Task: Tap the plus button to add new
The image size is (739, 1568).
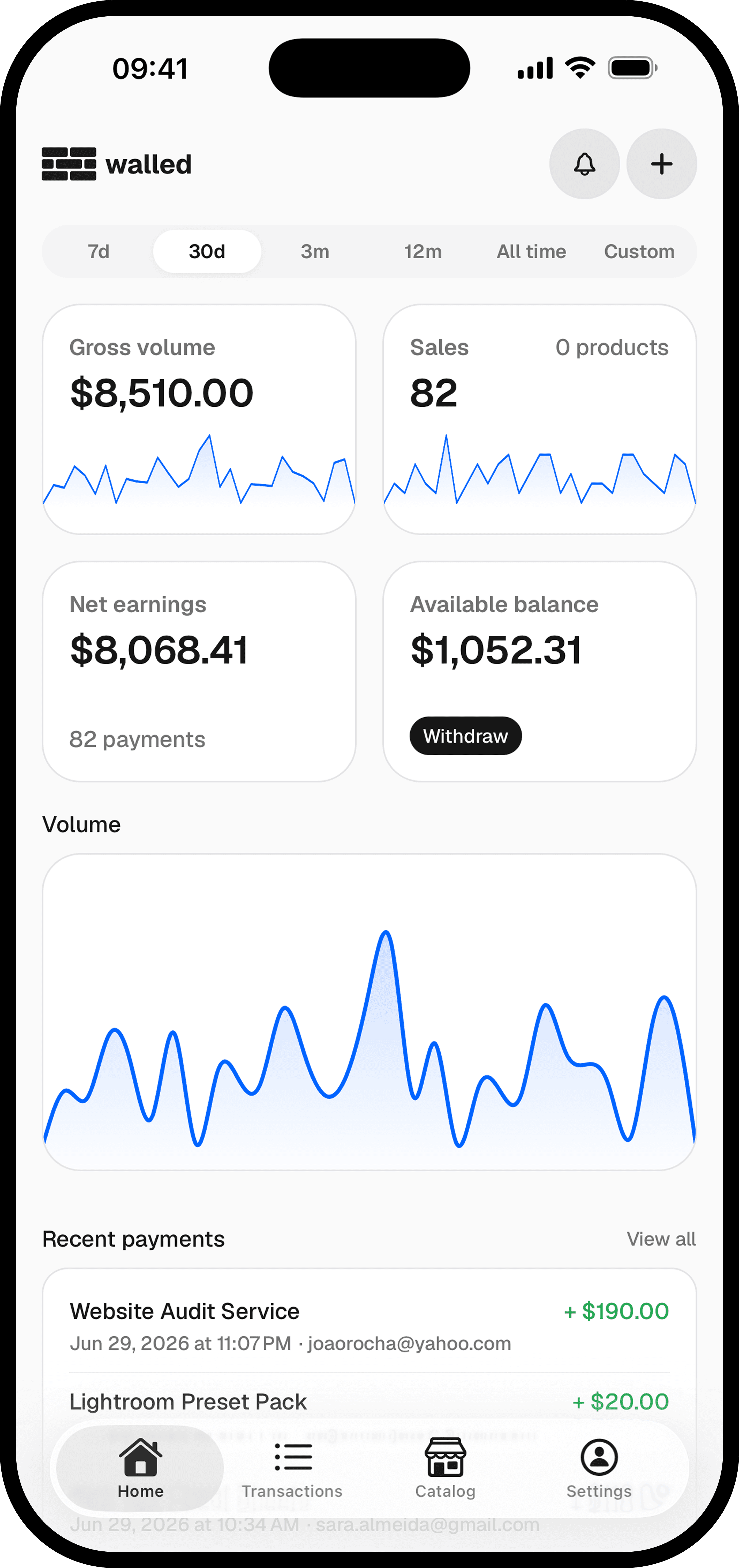Action: pos(662,164)
